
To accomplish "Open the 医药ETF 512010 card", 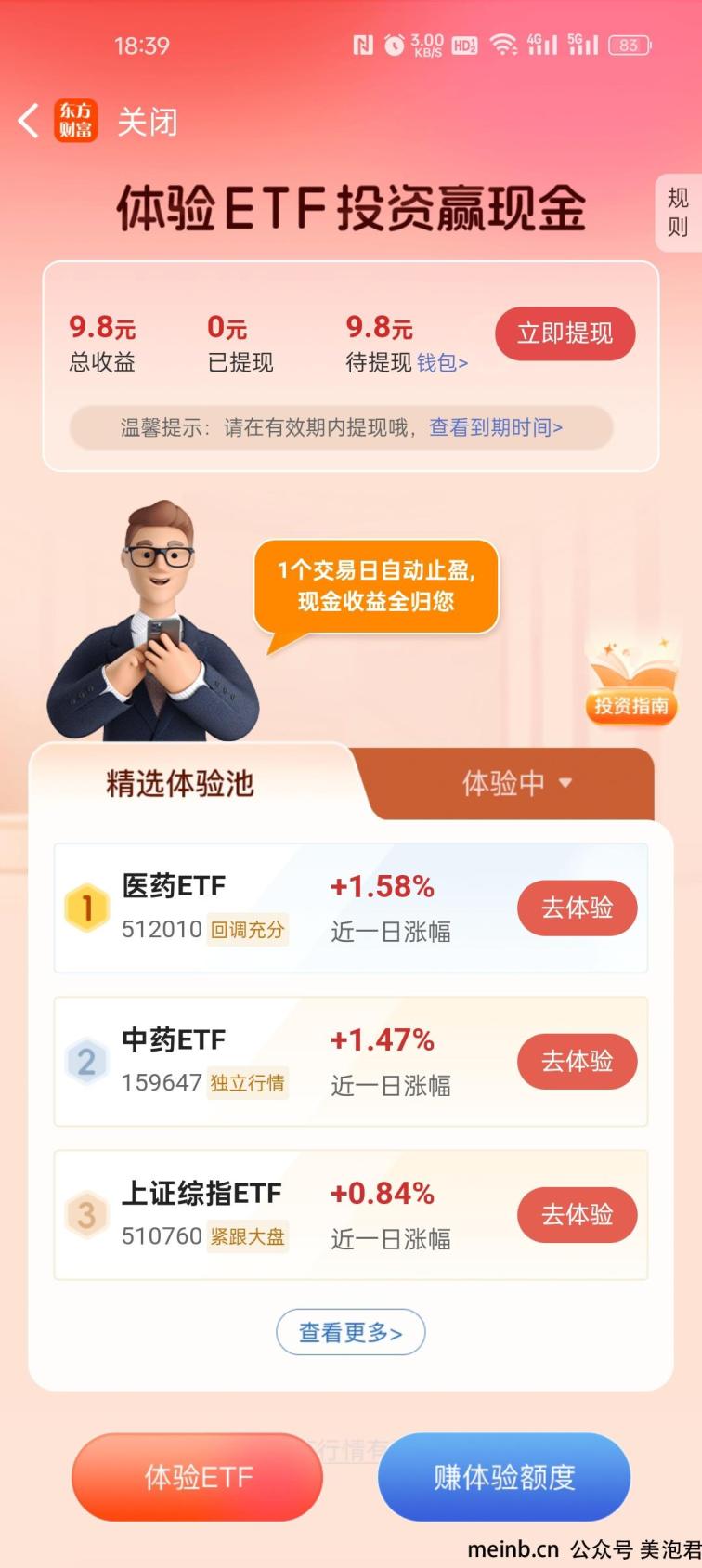I will coord(351,908).
